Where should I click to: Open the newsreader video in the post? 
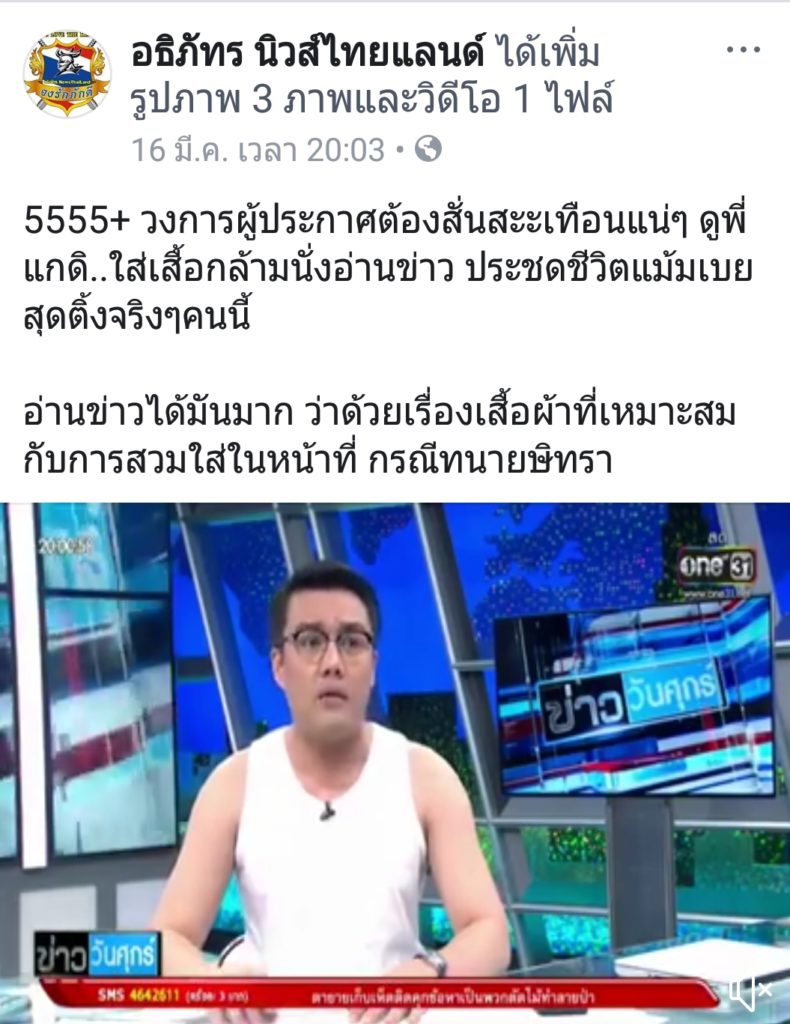395,760
